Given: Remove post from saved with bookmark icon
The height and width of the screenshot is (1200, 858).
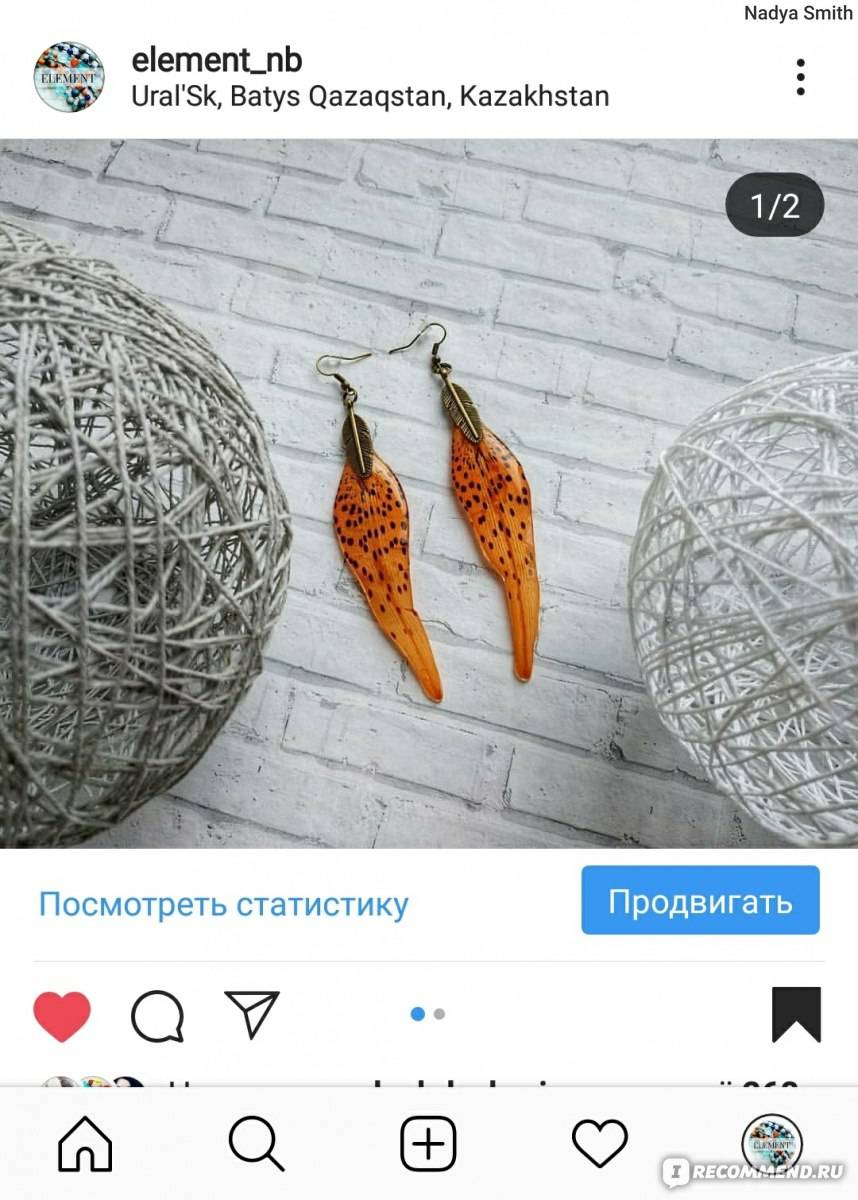Looking at the screenshot, I should tap(796, 1015).
